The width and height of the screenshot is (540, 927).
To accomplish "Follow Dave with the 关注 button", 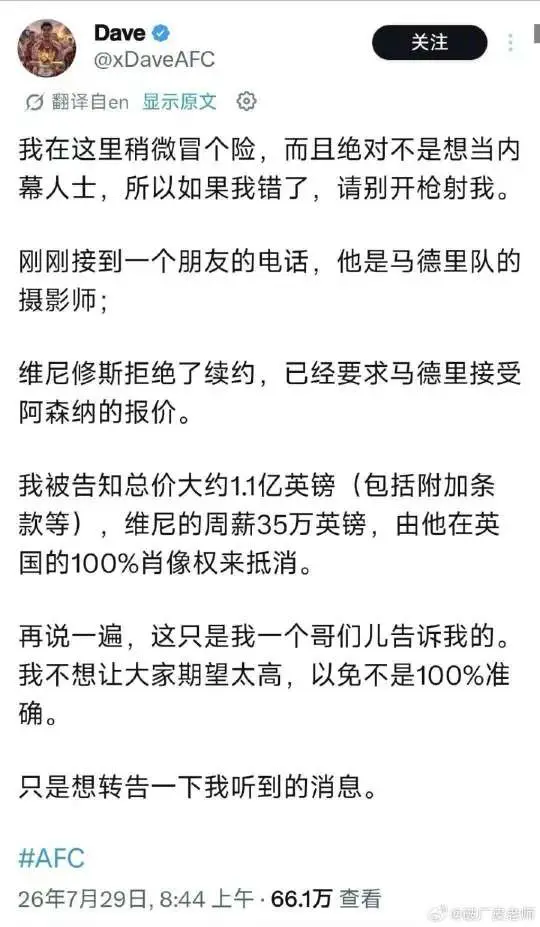I will pyautogui.click(x=429, y=43).
